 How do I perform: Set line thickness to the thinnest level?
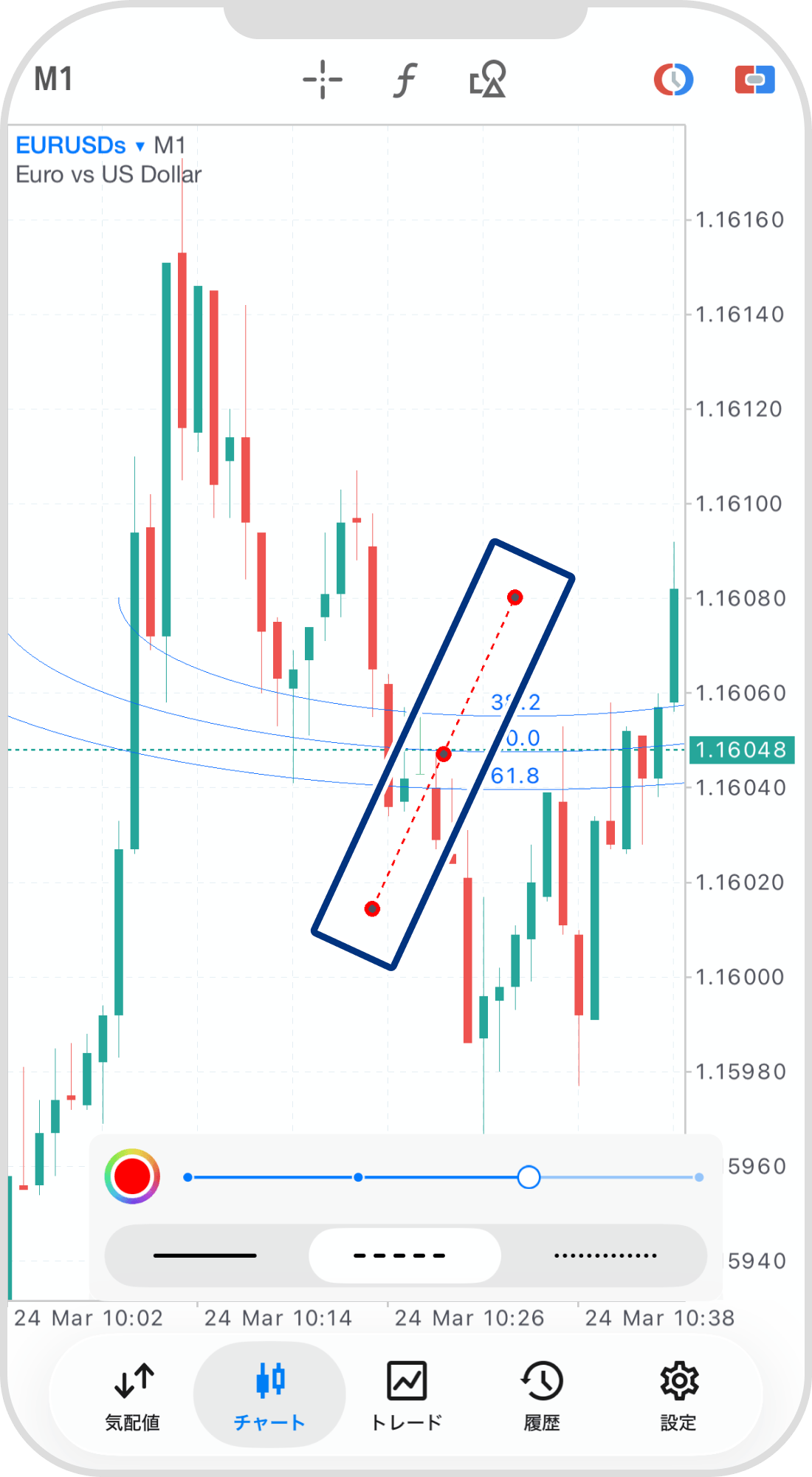[188, 1177]
